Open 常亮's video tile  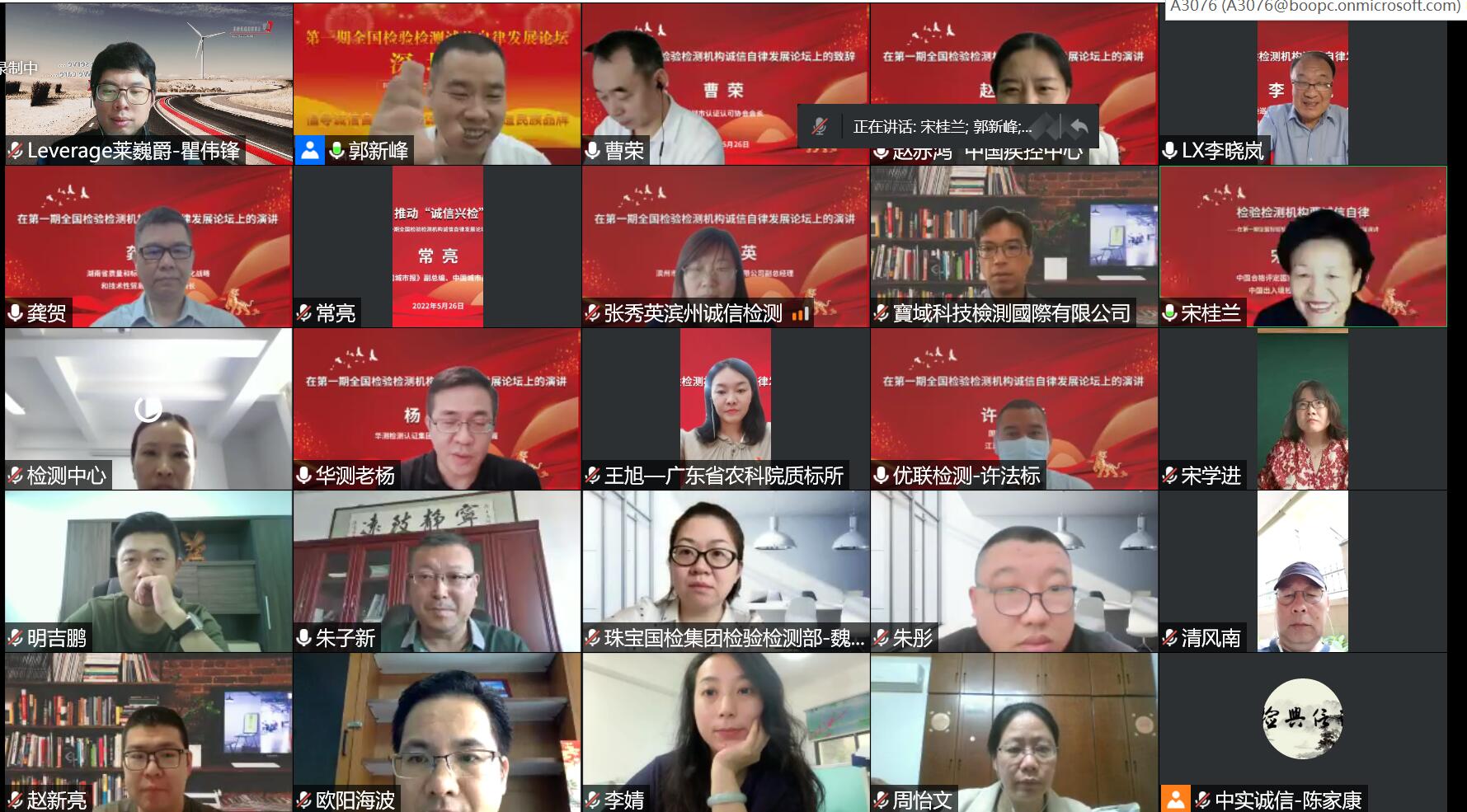(437, 246)
